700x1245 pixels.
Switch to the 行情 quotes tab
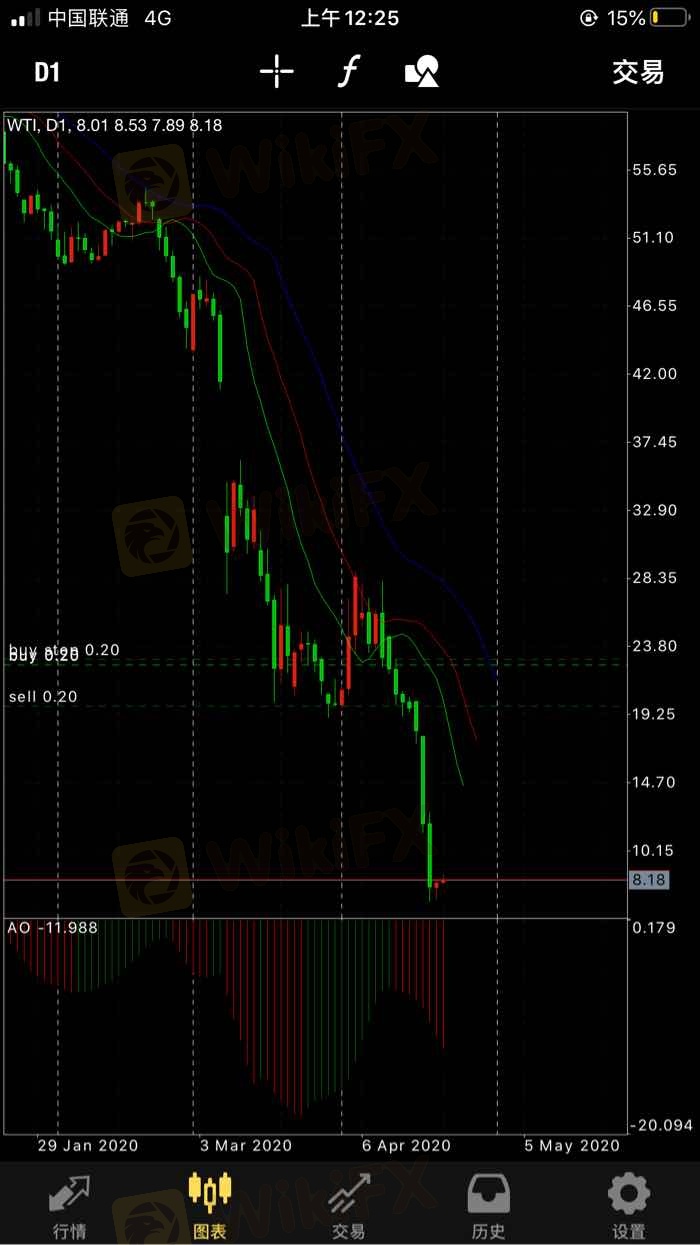tap(69, 1205)
